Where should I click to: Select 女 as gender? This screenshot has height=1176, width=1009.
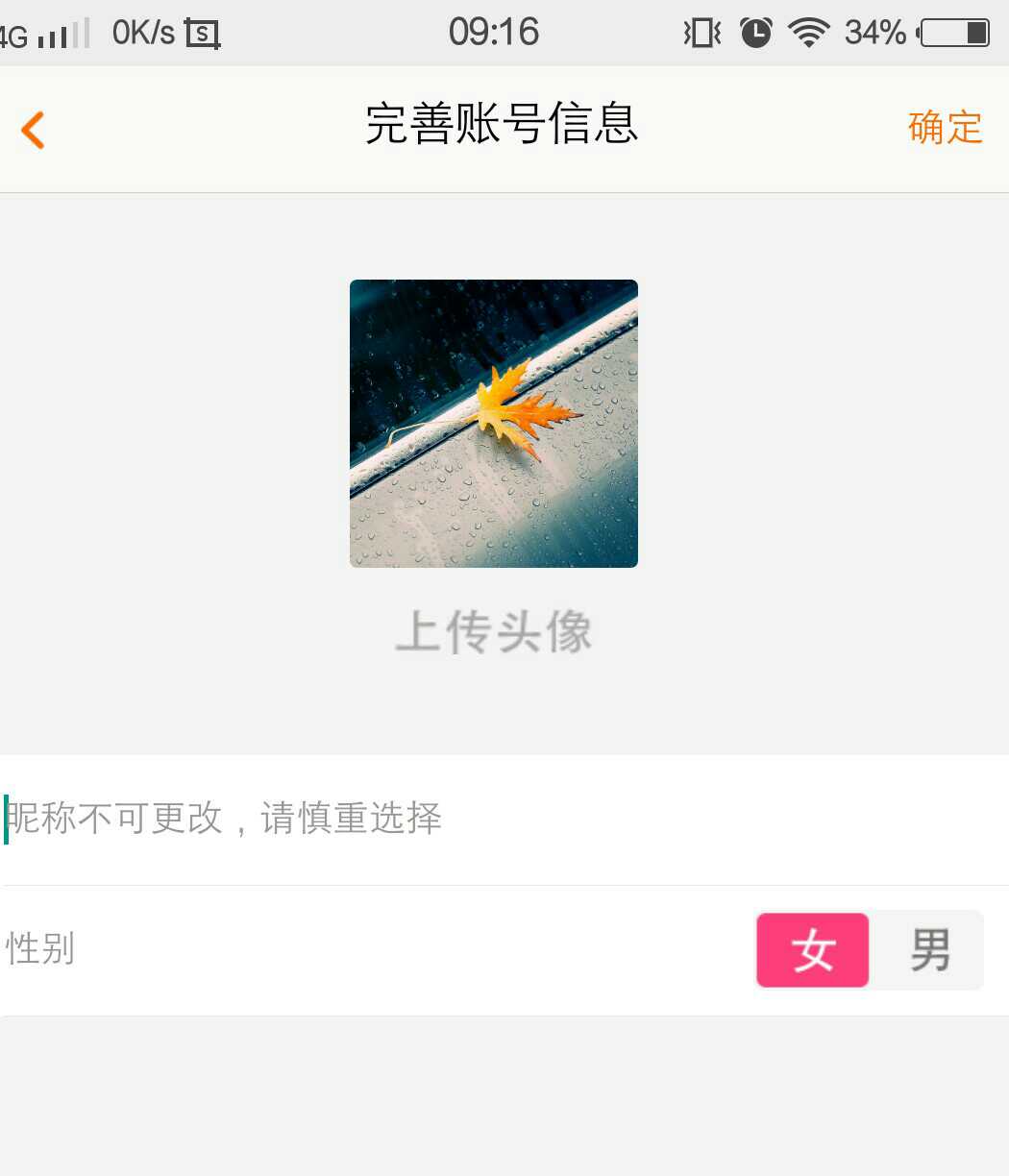[812, 949]
